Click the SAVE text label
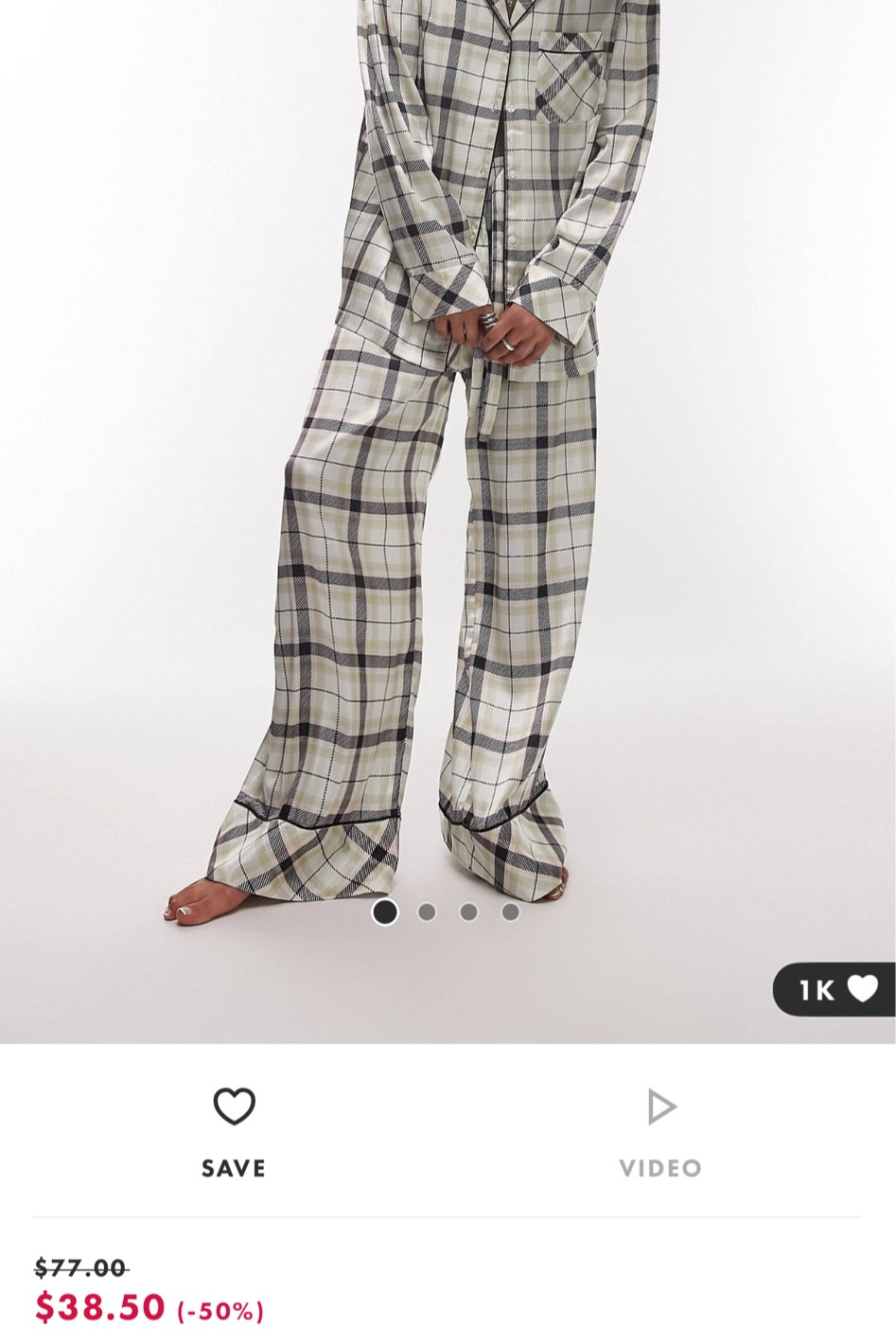 coord(233,1168)
